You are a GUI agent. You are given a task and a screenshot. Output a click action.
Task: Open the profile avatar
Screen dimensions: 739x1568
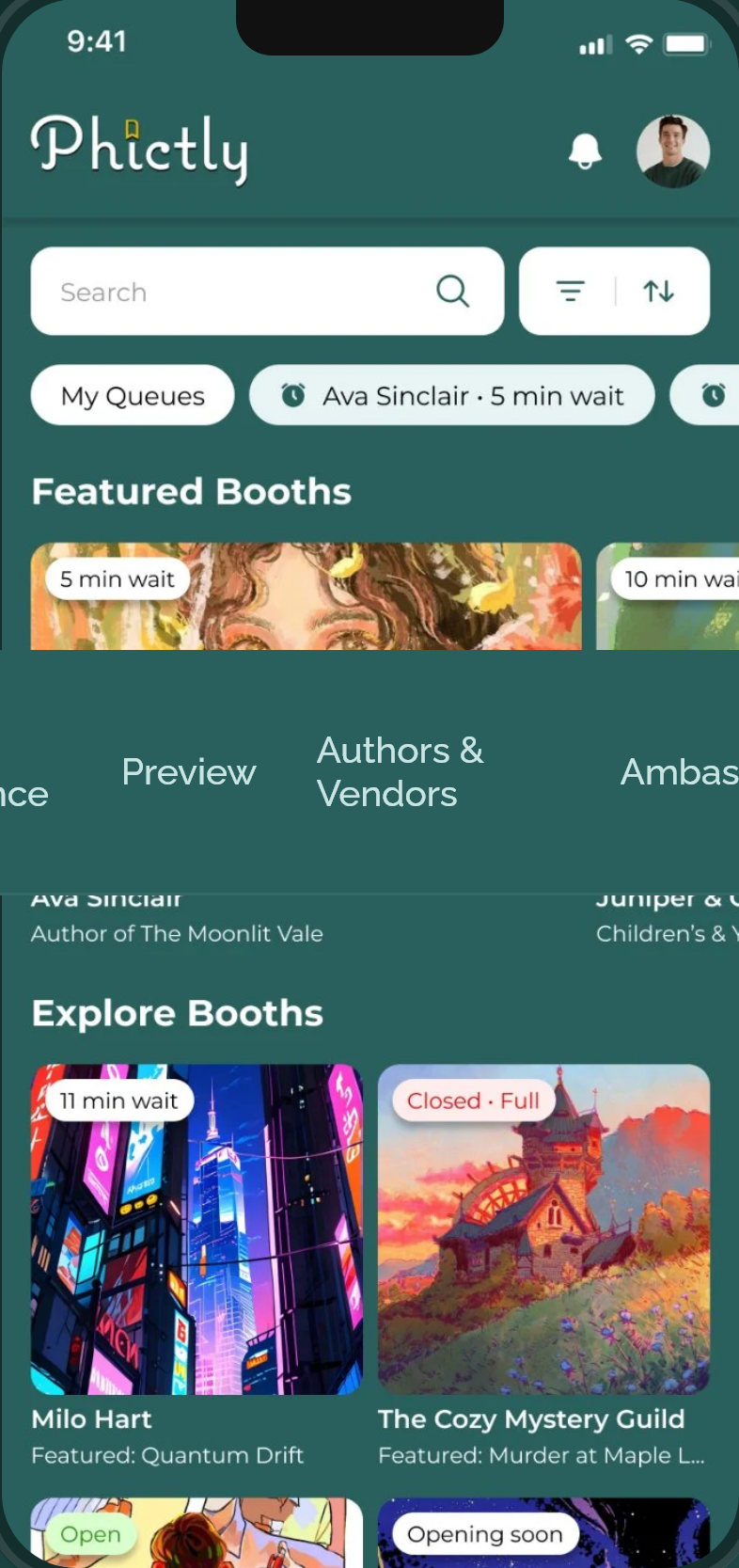[x=673, y=151]
